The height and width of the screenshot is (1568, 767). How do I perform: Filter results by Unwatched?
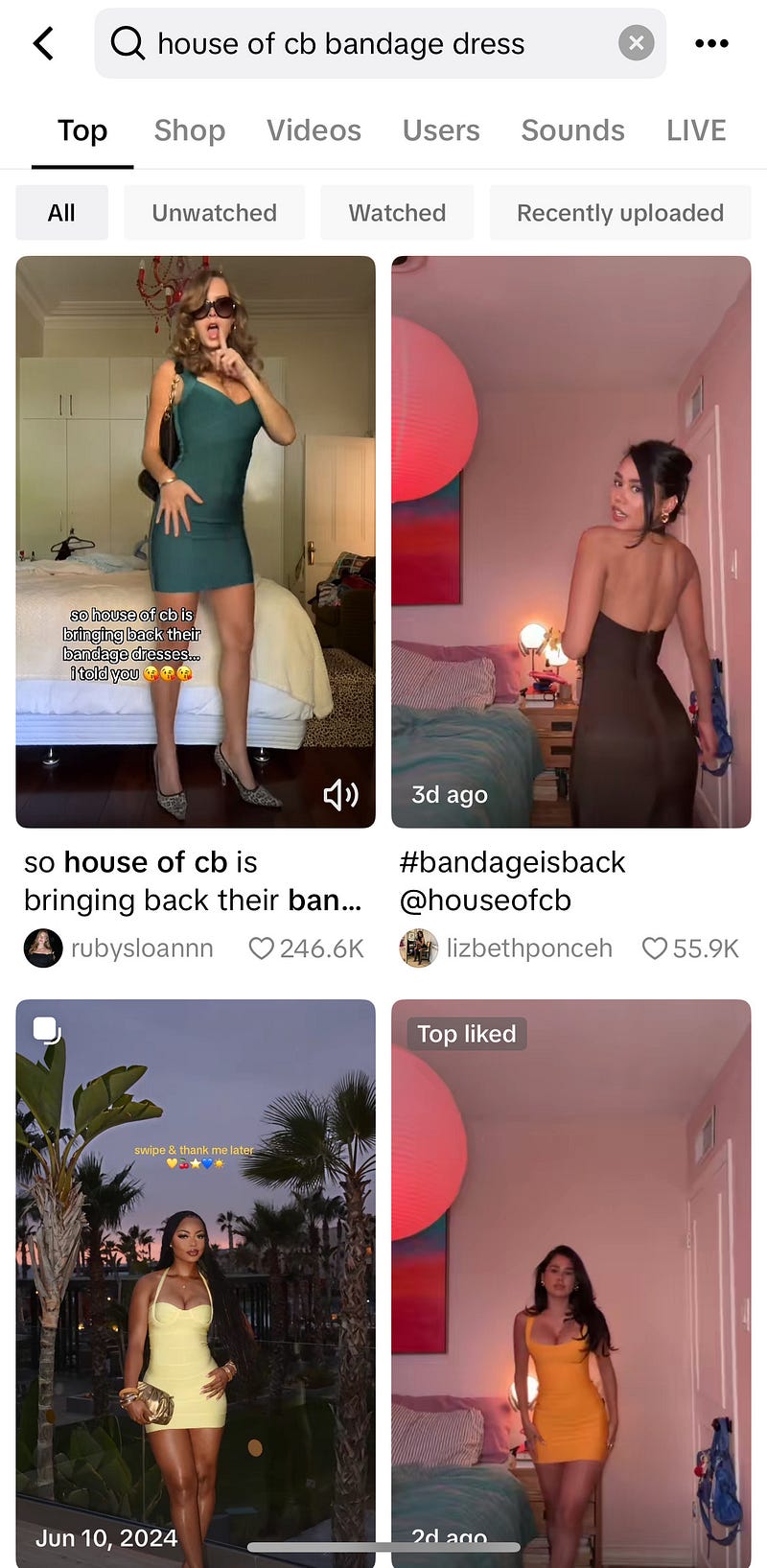tap(214, 213)
